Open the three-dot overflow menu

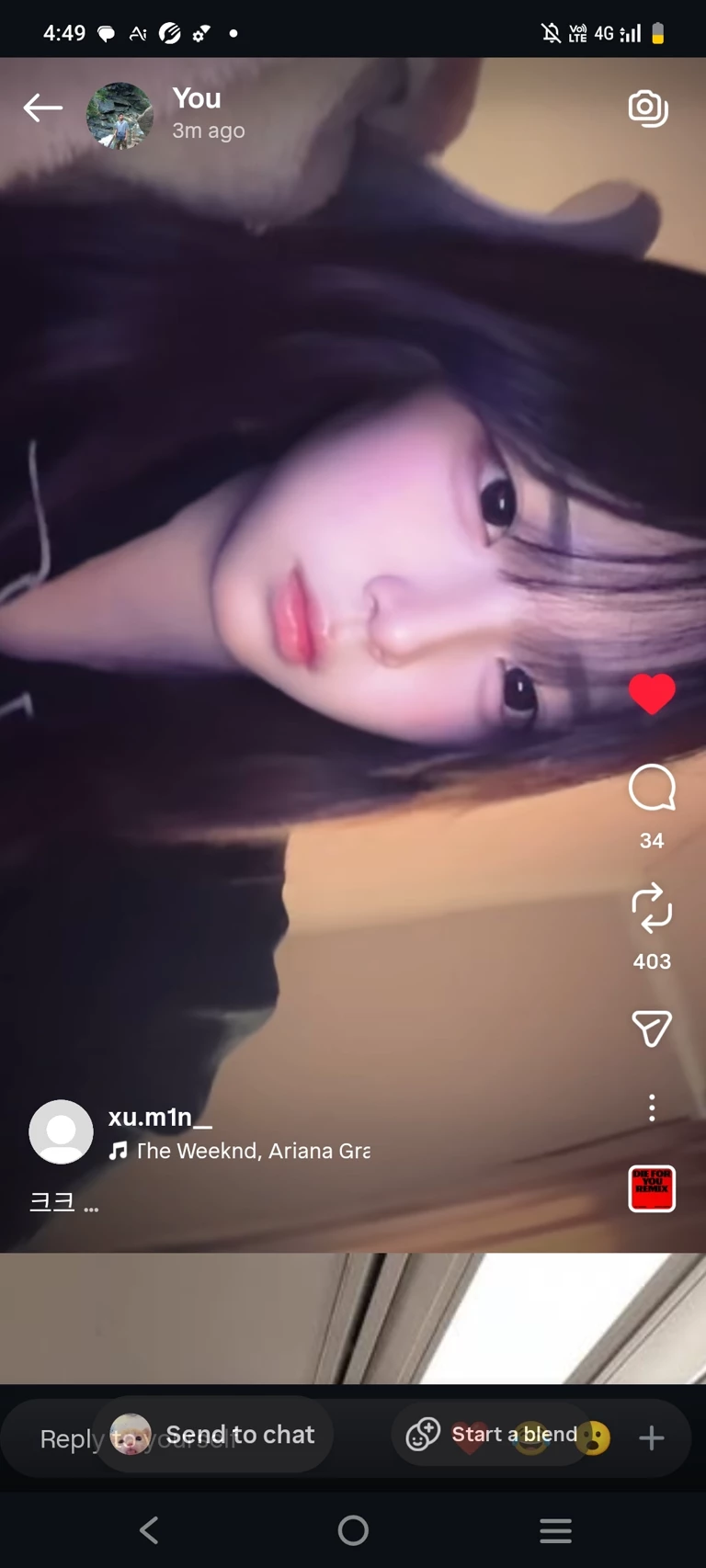pos(652,1108)
